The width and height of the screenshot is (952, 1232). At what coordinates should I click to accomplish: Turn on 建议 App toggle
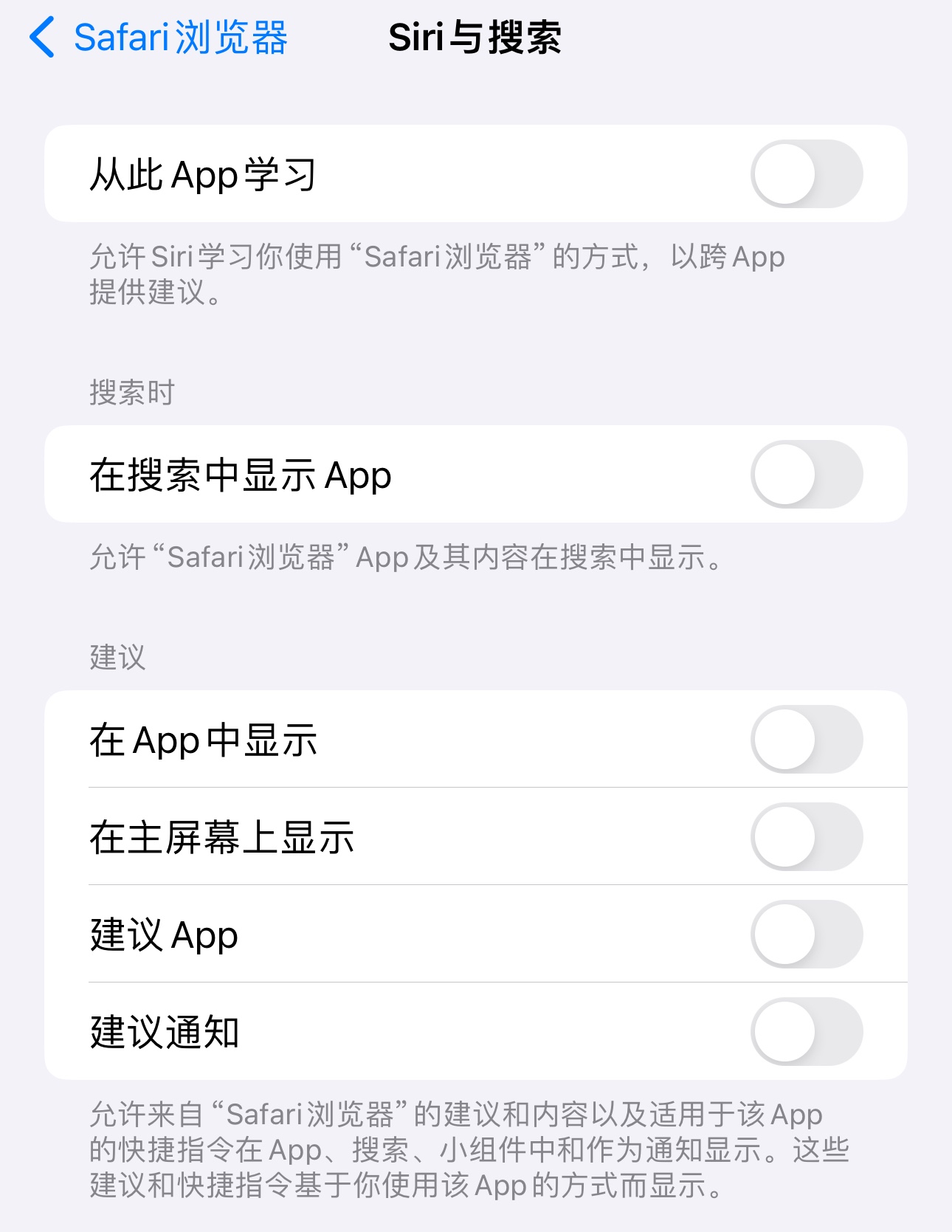pyautogui.click(x=806, y=935)
